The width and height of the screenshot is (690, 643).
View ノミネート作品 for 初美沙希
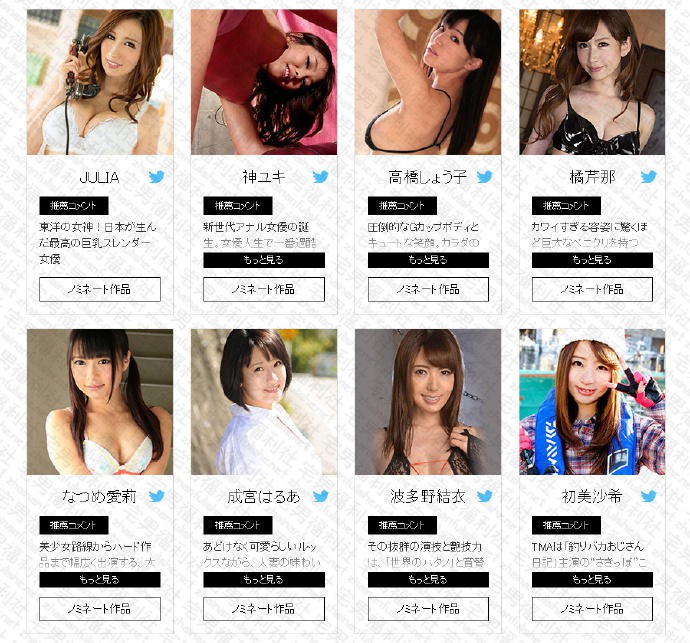(592, 608)
